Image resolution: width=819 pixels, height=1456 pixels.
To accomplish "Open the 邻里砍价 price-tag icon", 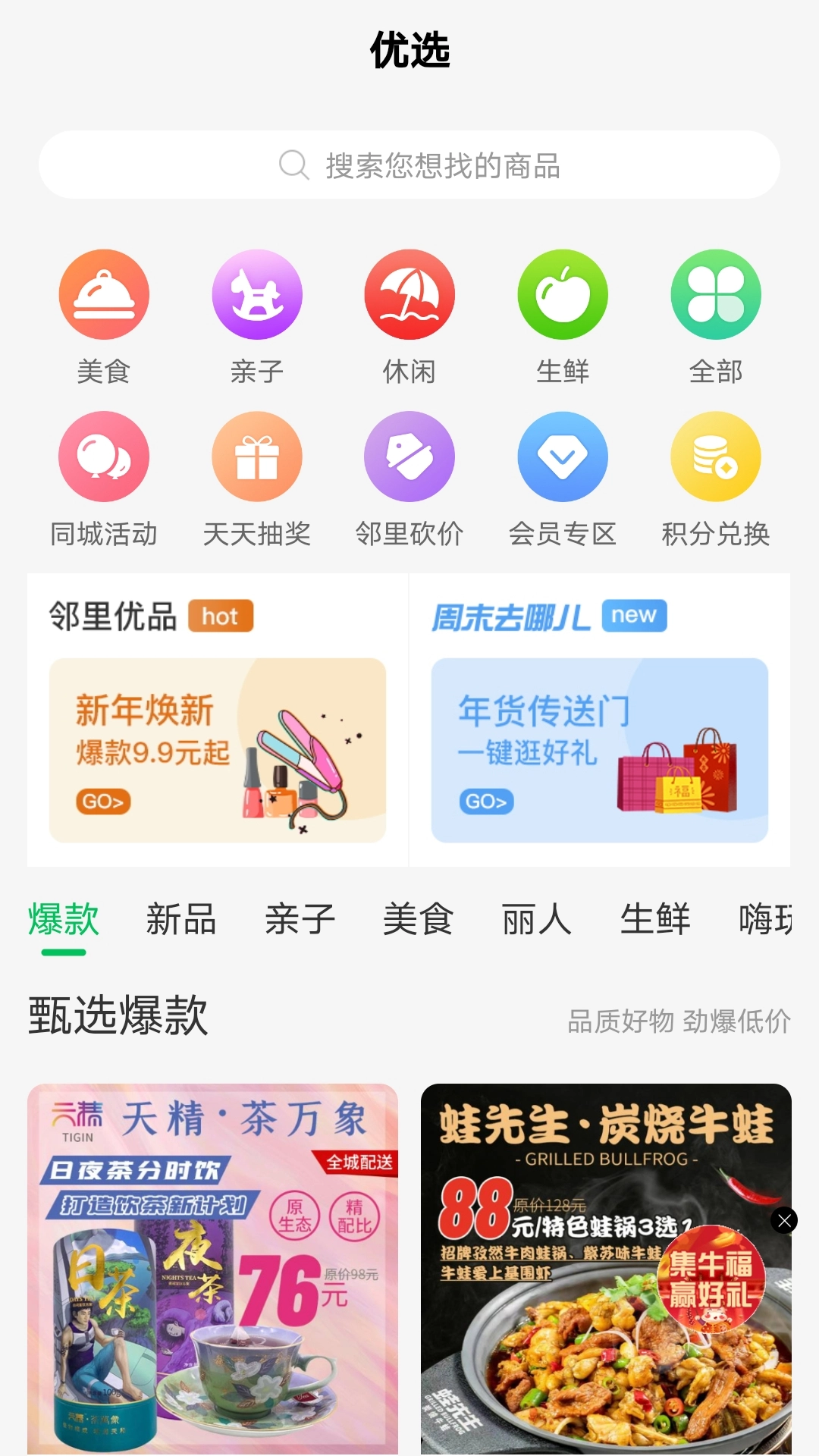I will tap(409, 457).
